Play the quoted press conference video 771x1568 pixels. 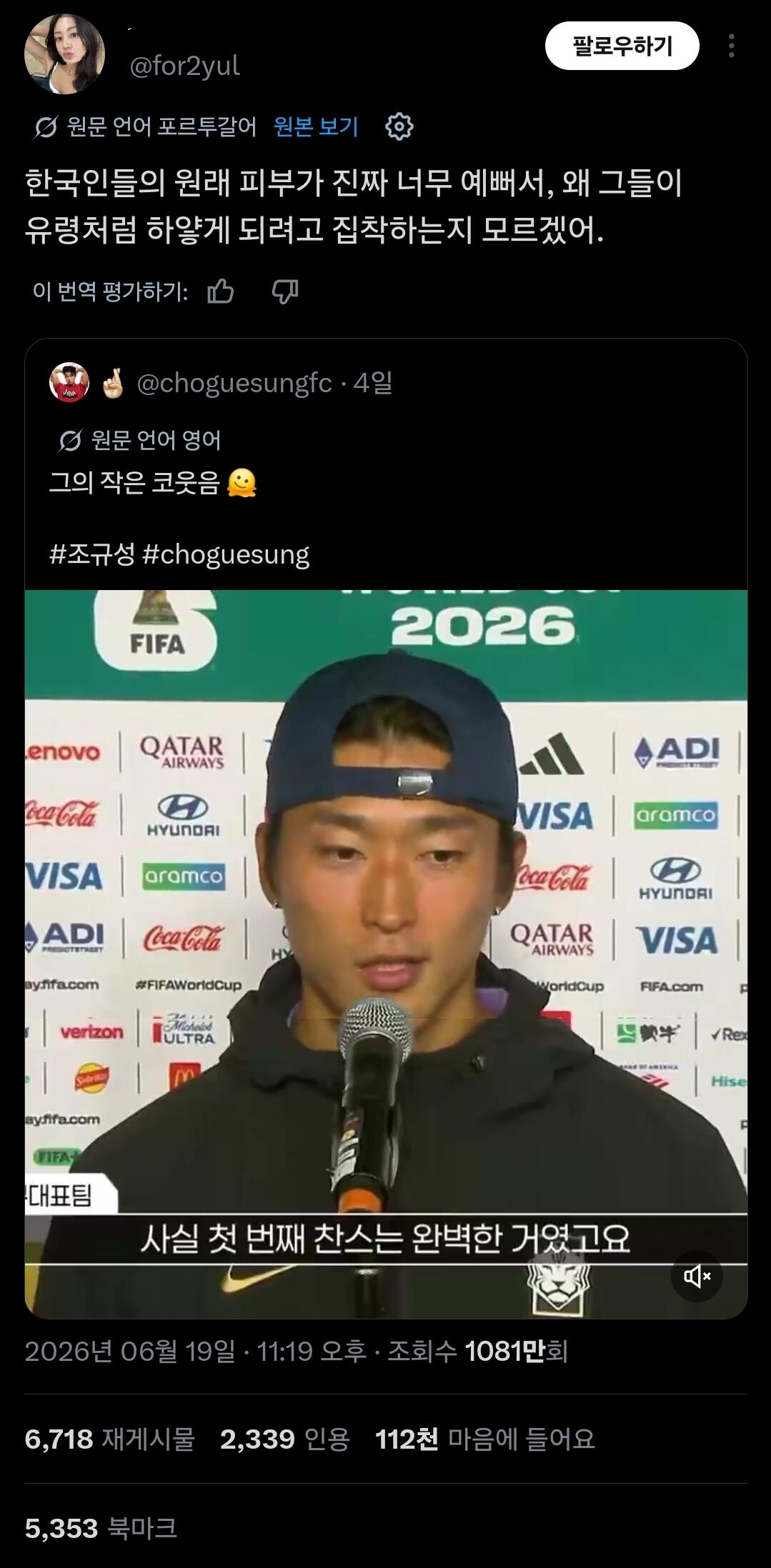[x=386, y=954]
